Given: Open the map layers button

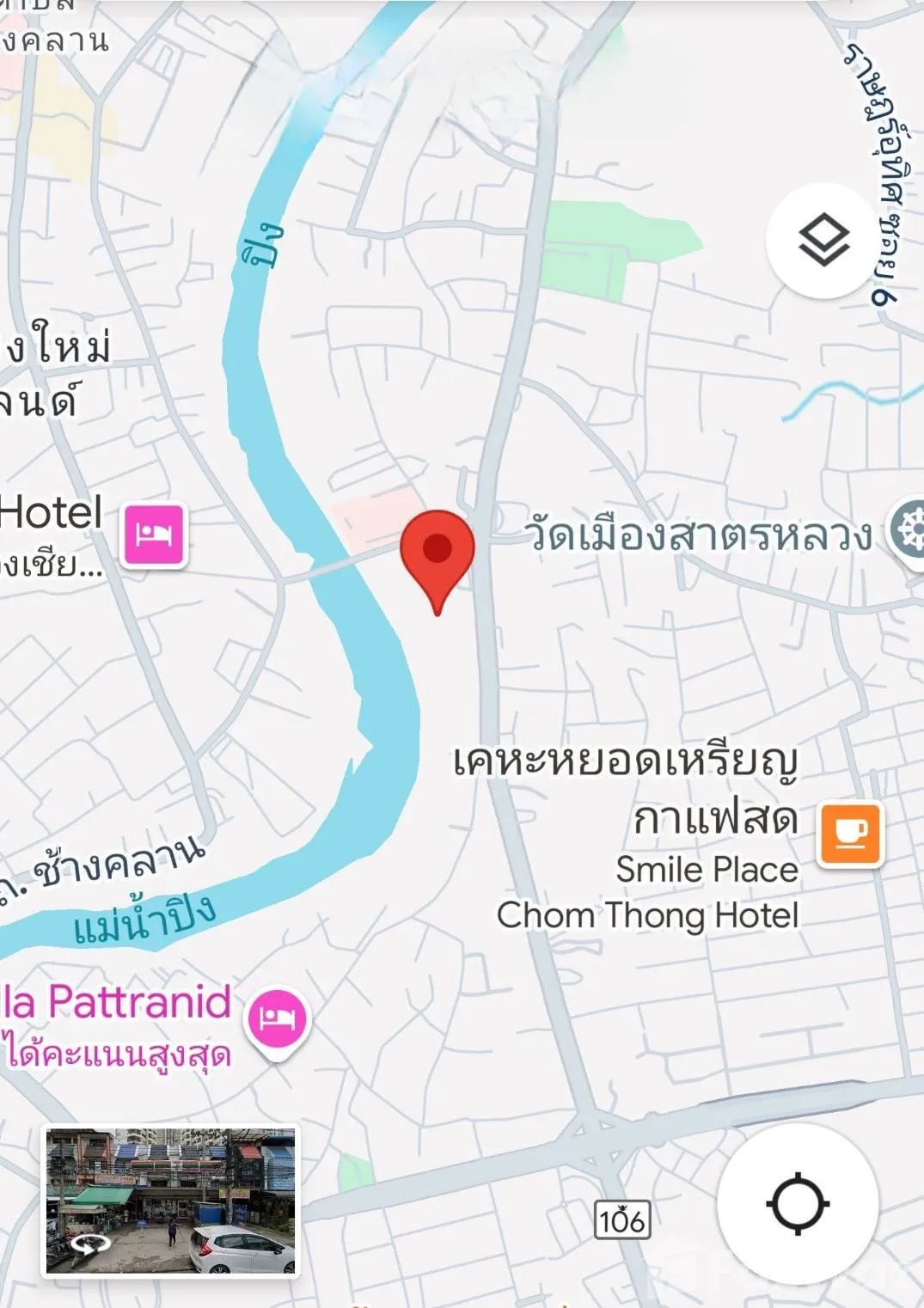Looking at the screenshot, I should pos(823,241).
